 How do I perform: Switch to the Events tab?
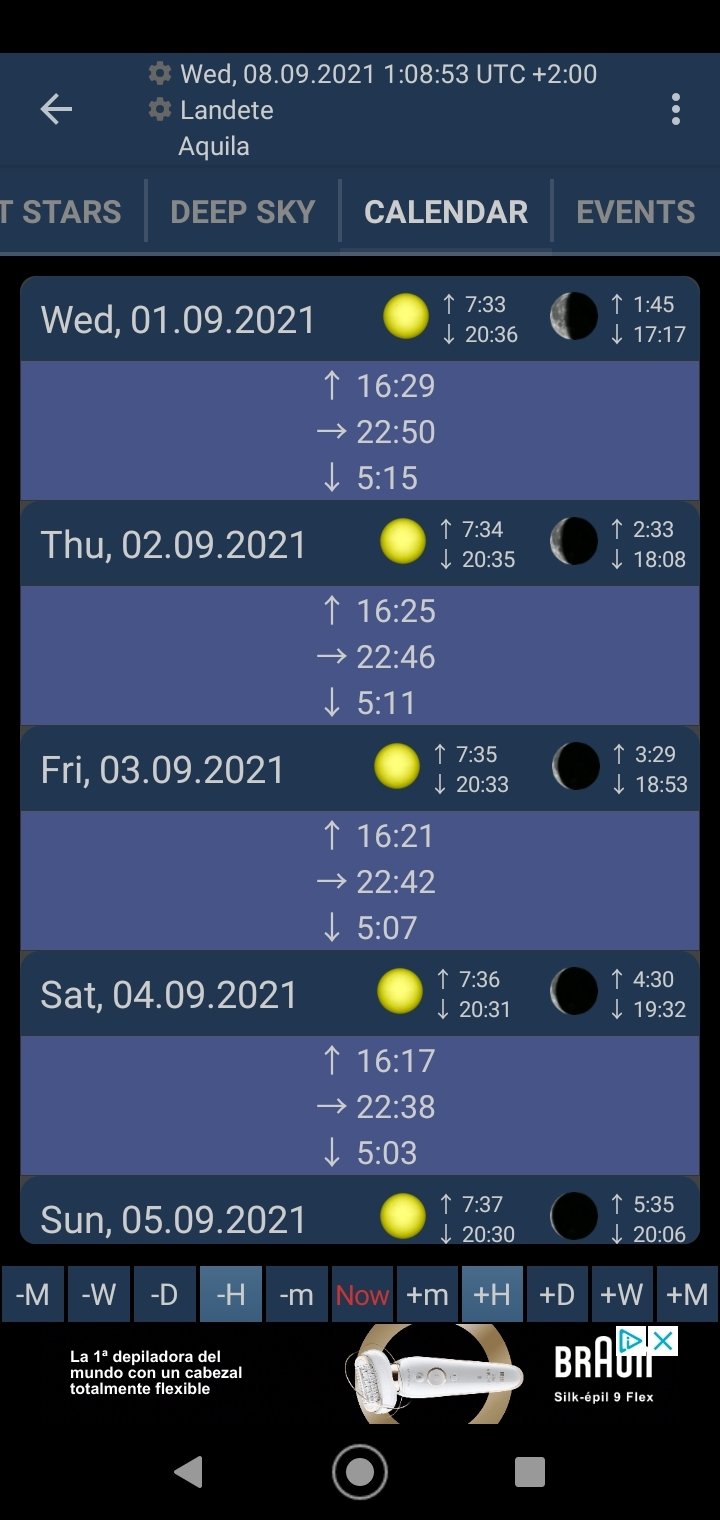click(x=636, y=212)
